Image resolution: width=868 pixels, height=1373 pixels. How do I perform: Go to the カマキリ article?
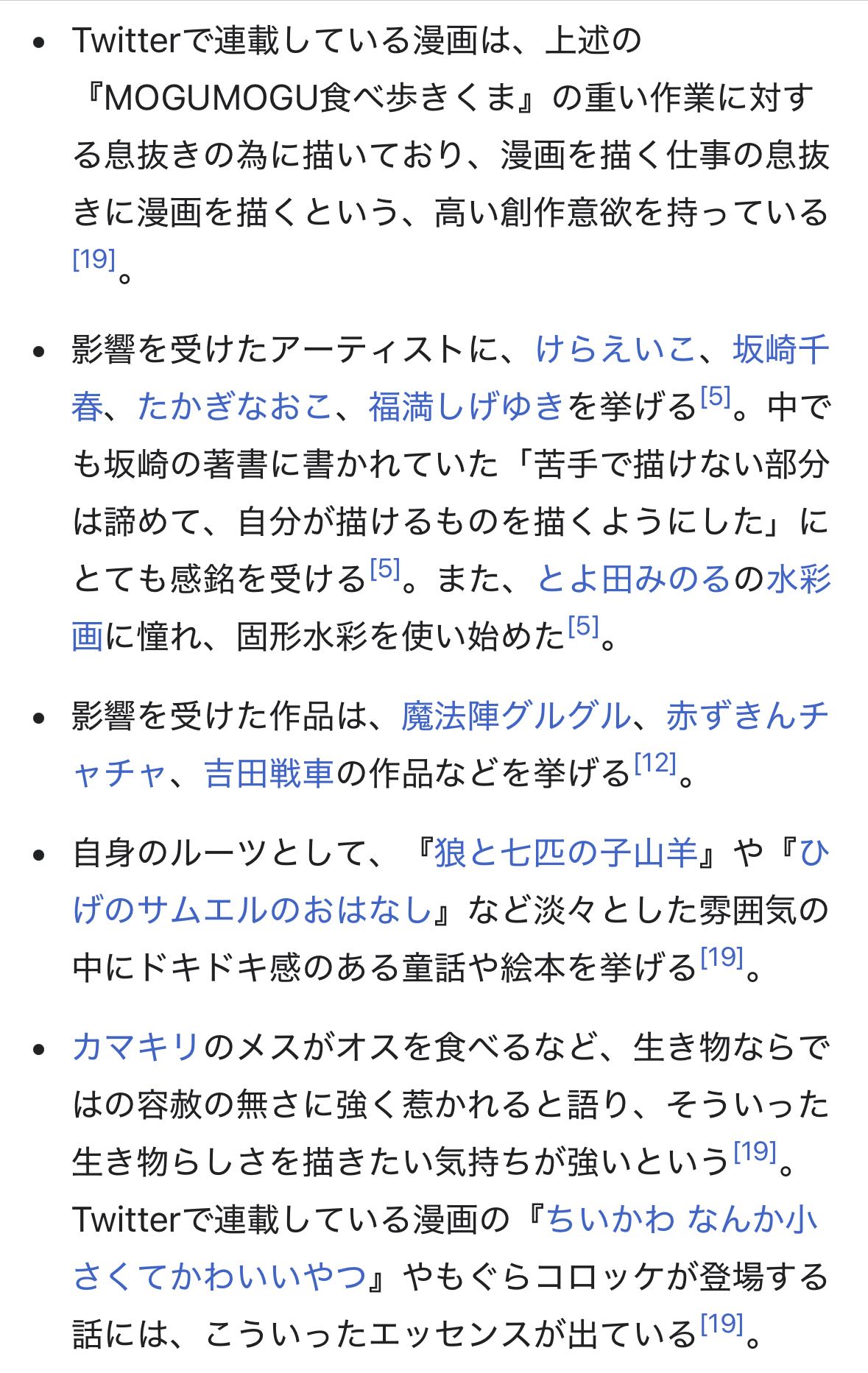click(136, 1048)
